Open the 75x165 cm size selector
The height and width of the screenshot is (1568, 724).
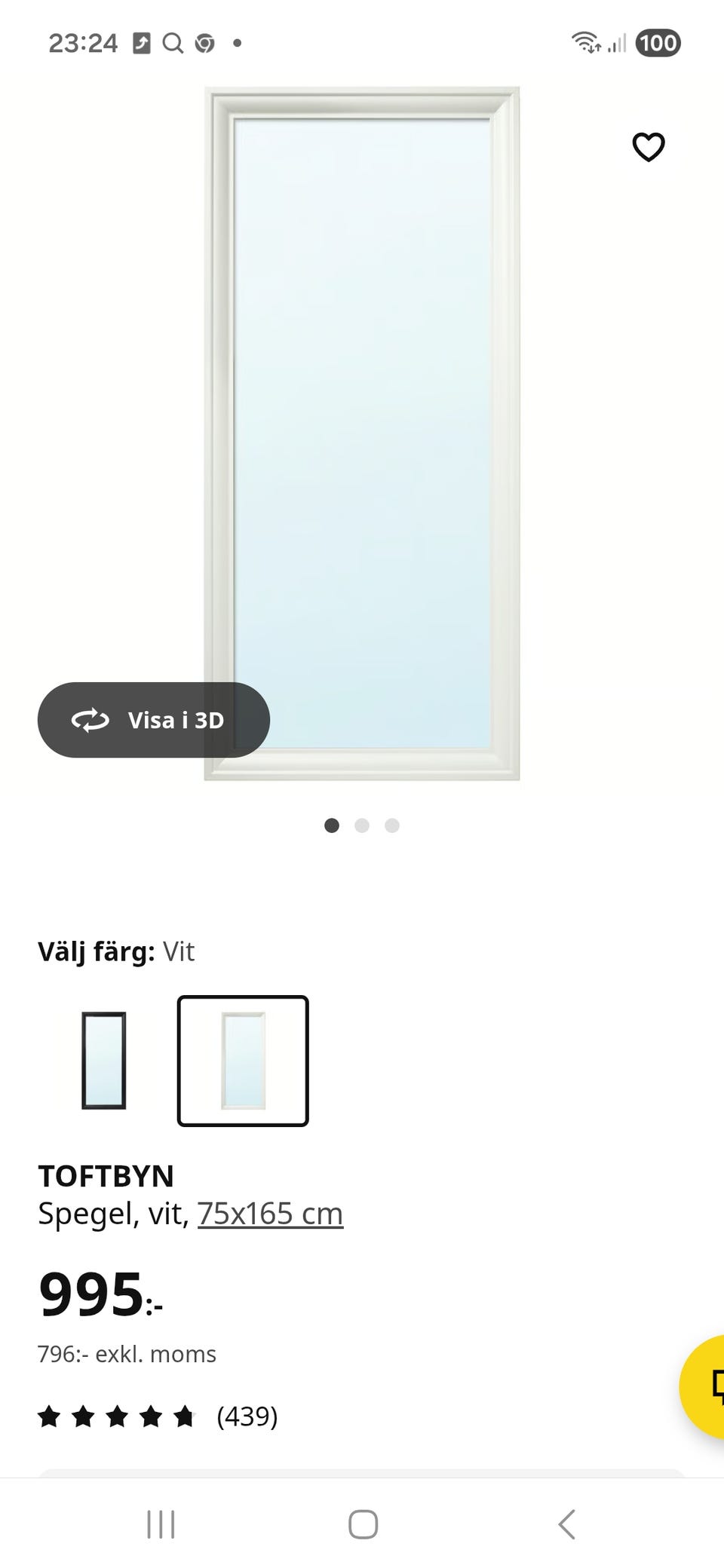[269, 1213]
